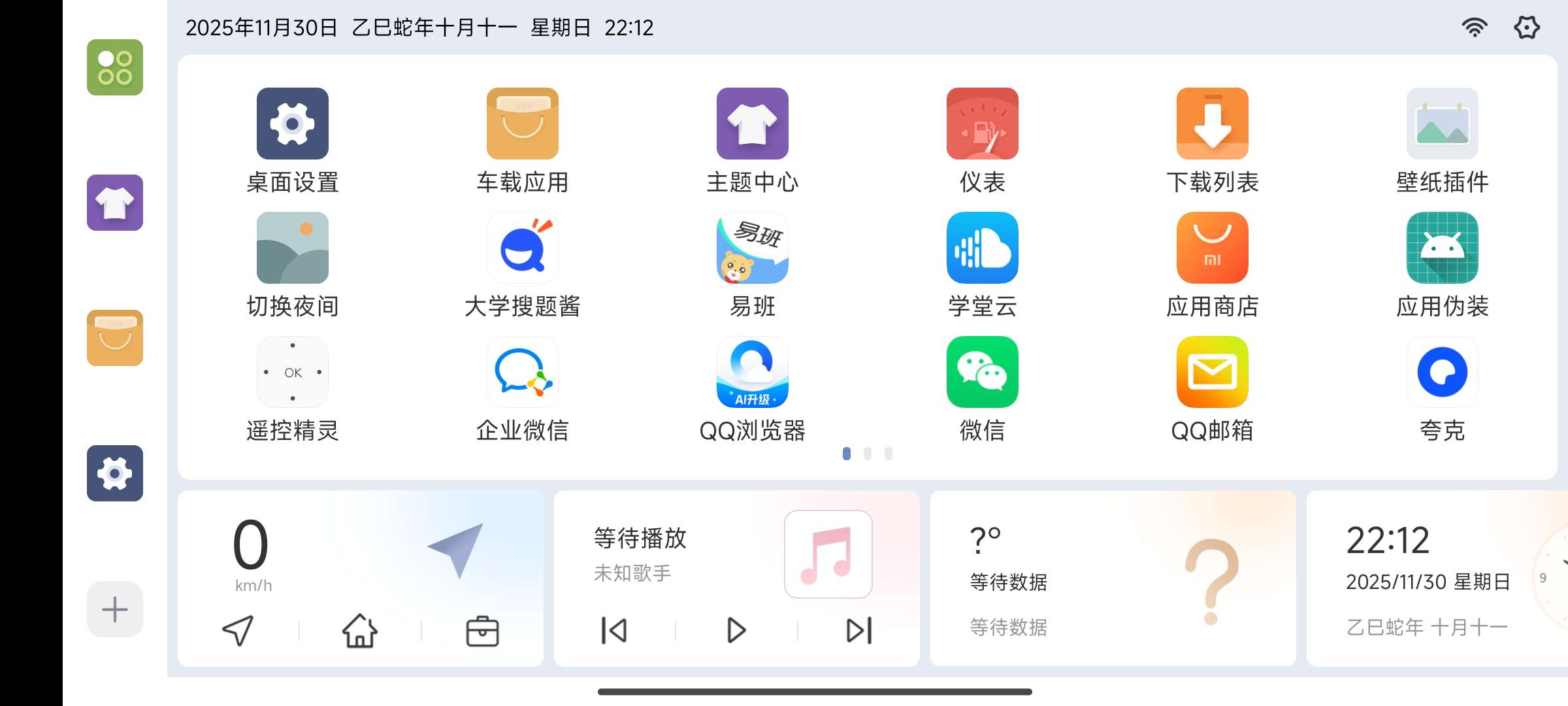
Task: Open QQ邮箱
Action: [x=1212, y=373]
